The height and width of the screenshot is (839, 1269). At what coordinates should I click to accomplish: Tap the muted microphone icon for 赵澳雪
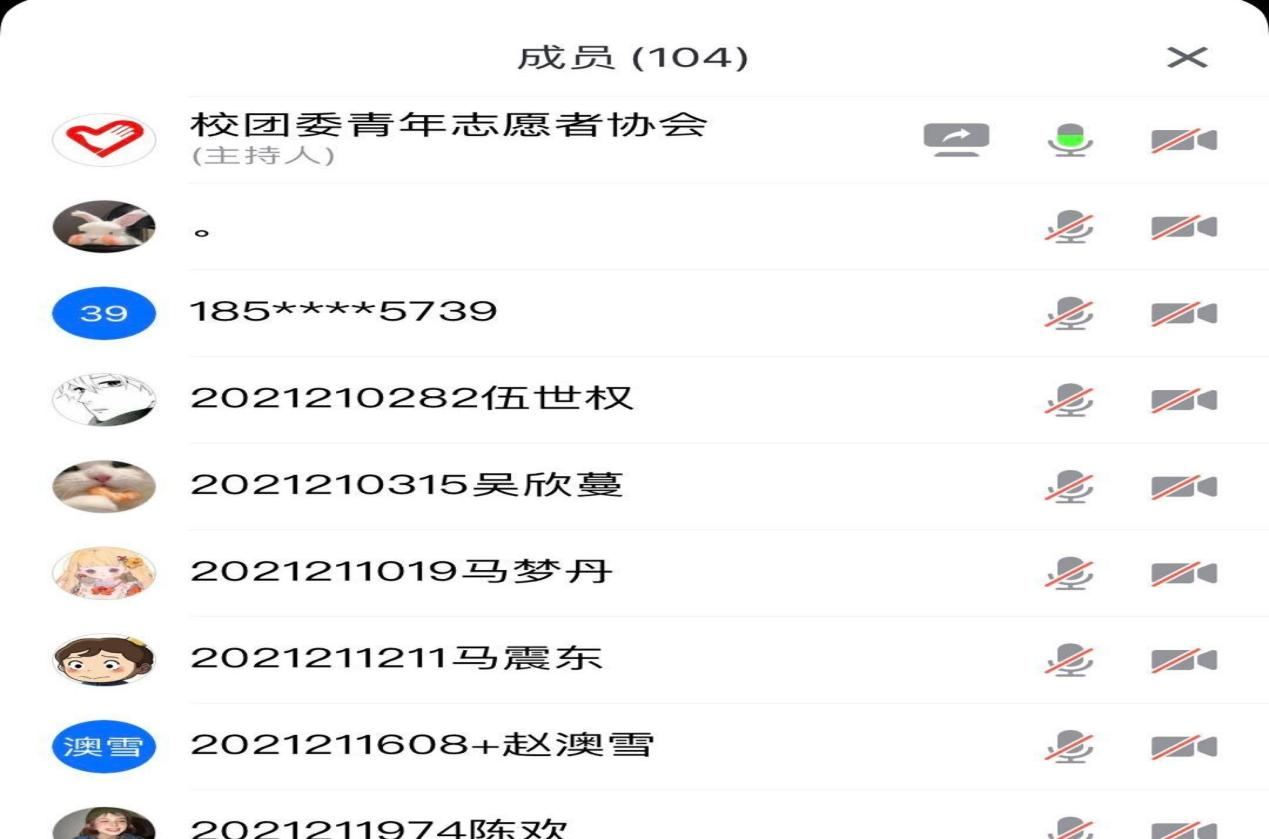tap(1069, 747)
